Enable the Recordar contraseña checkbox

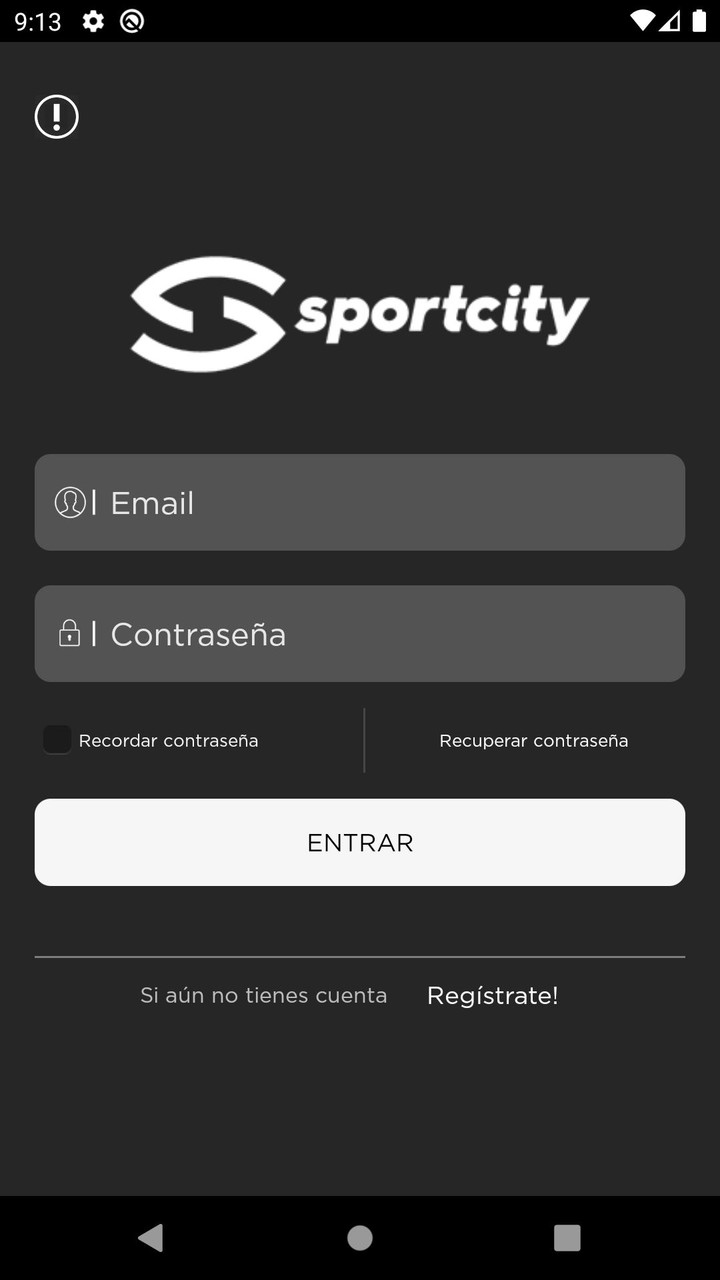point(57,740)
